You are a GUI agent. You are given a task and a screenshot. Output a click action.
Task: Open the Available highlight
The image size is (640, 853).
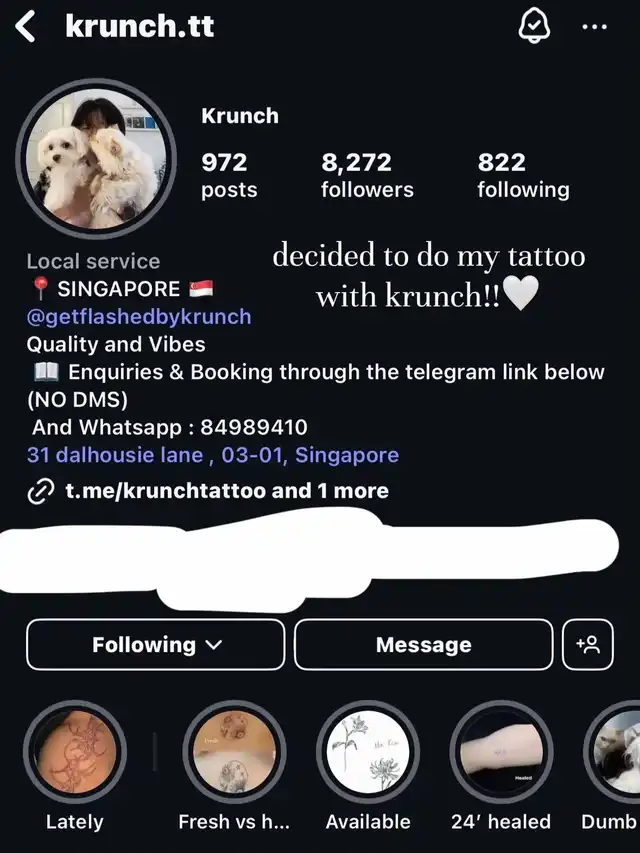tap(368, 753)
